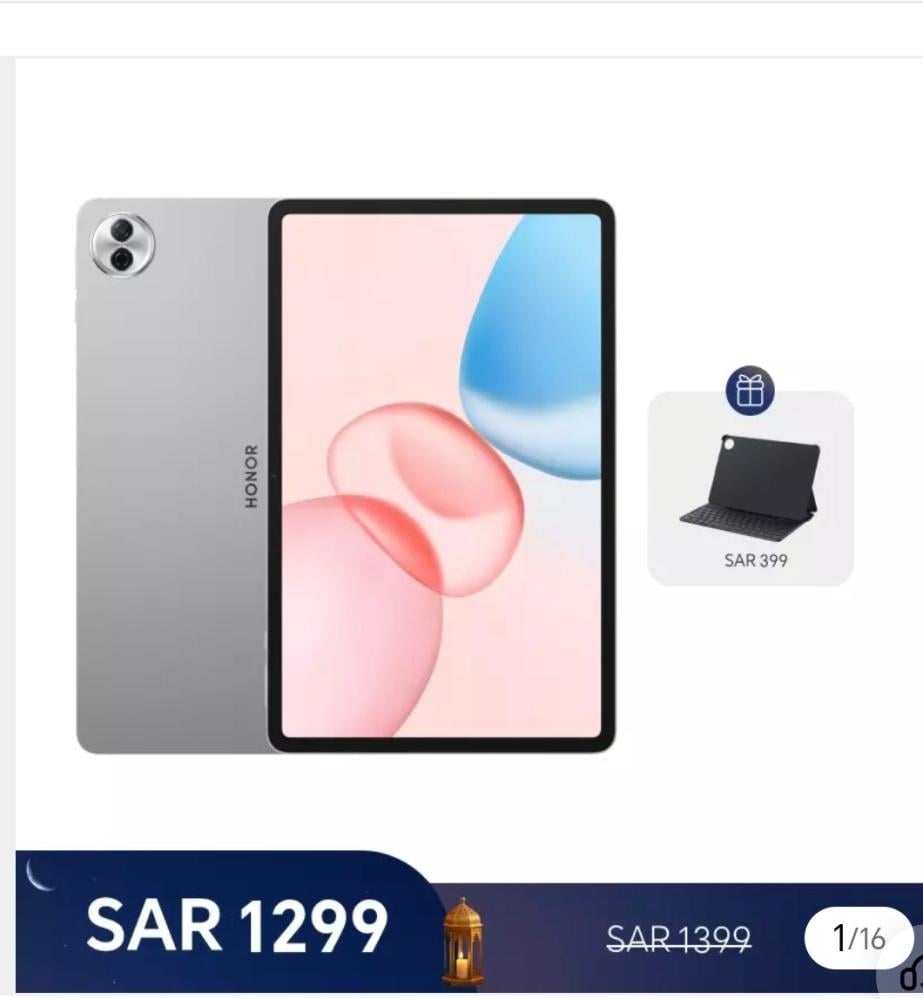Open the customer support headset button
This screenshot has width=923, height=999.
[x=911, y=972]
